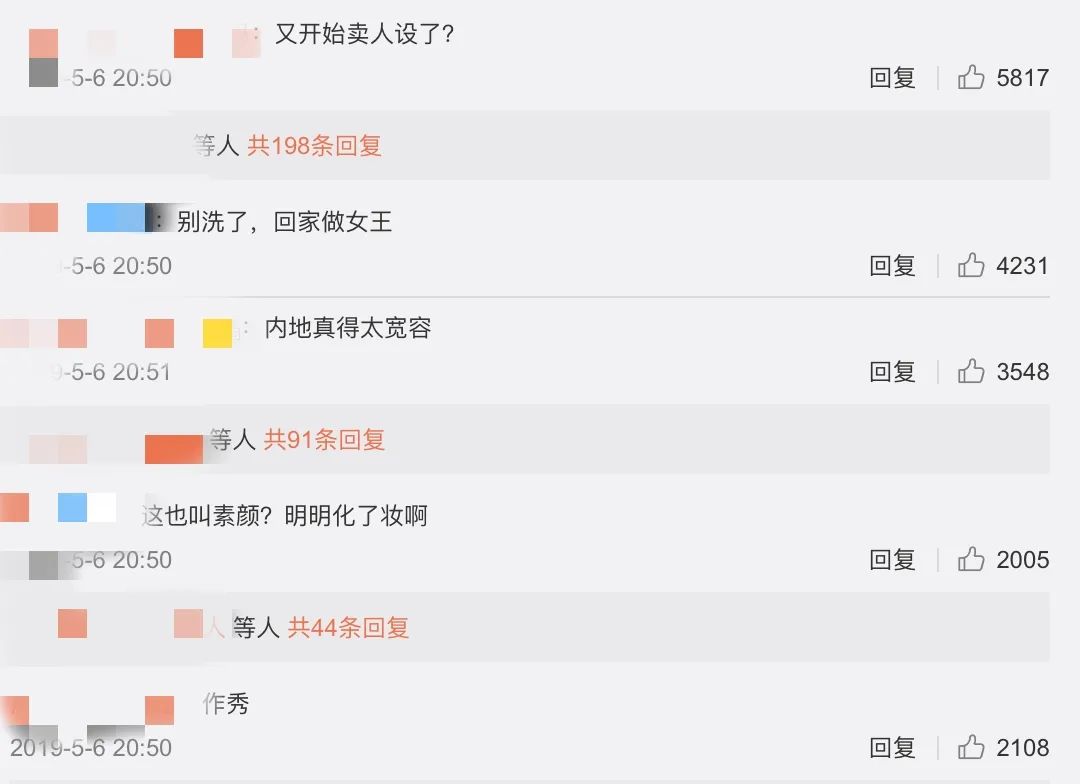Like the comment with 5817 likes
Viewport: 1080px width, 784px height.
pos(971,78)
